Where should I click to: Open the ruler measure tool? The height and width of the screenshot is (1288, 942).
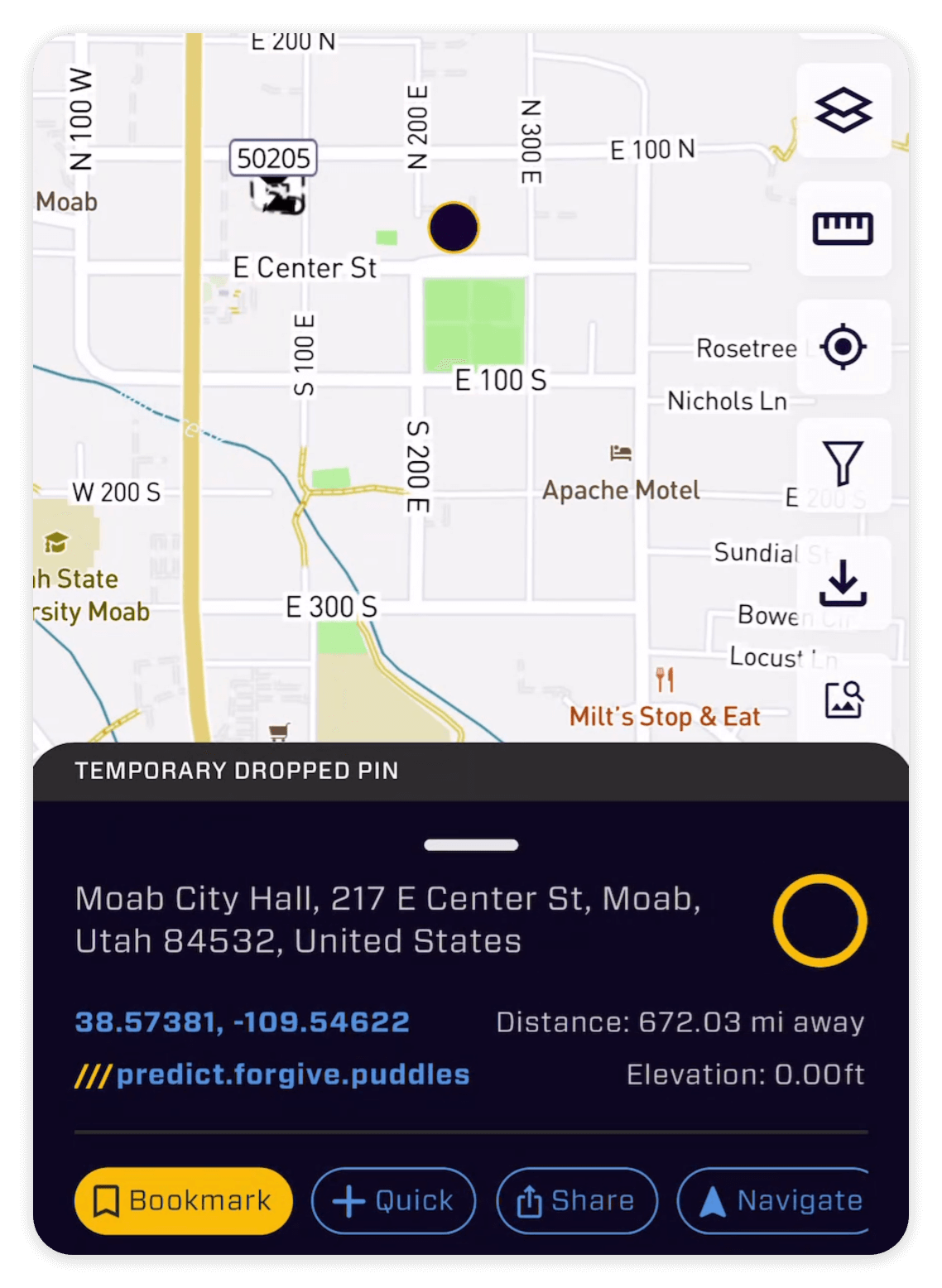coord(843,228)
